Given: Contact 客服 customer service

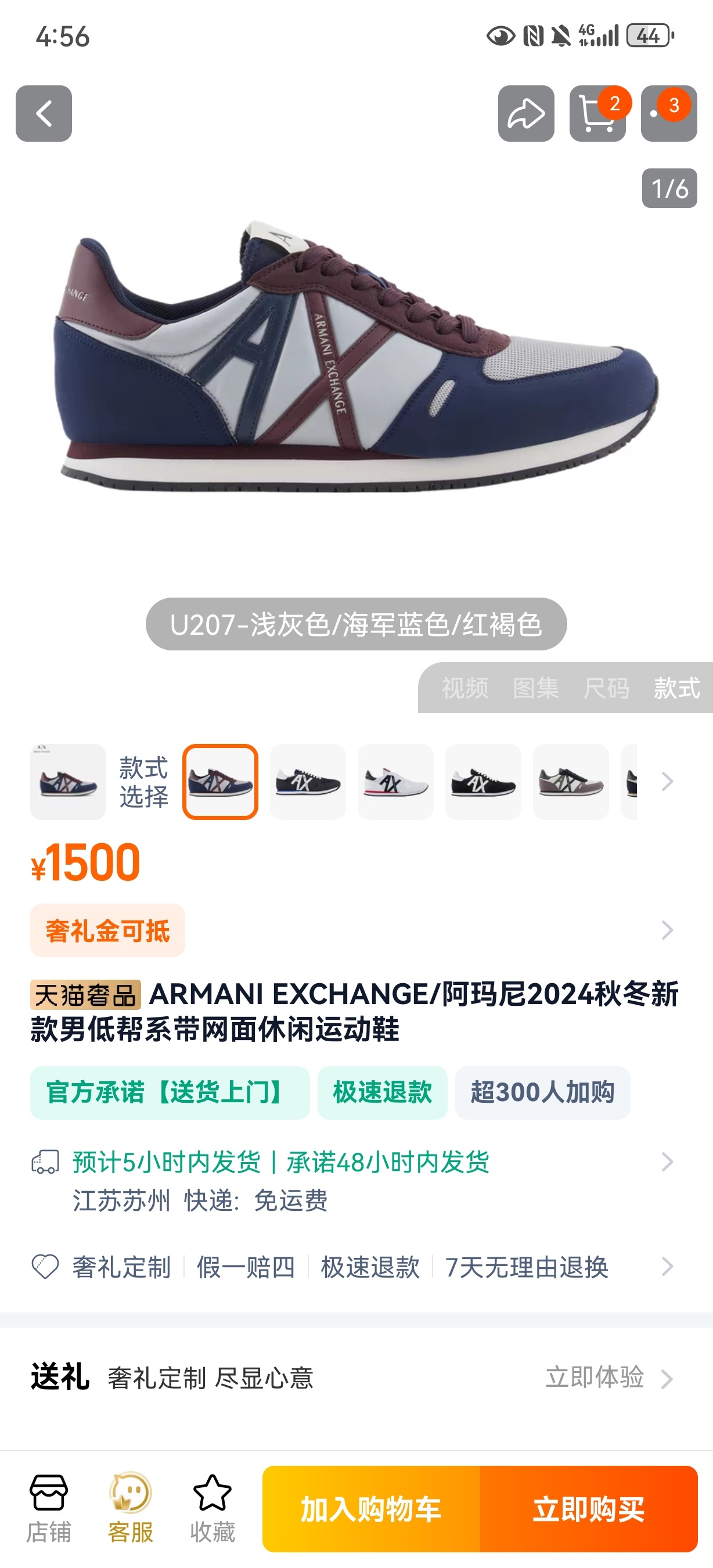Looking at the screenshot, I should (130, 1508).
